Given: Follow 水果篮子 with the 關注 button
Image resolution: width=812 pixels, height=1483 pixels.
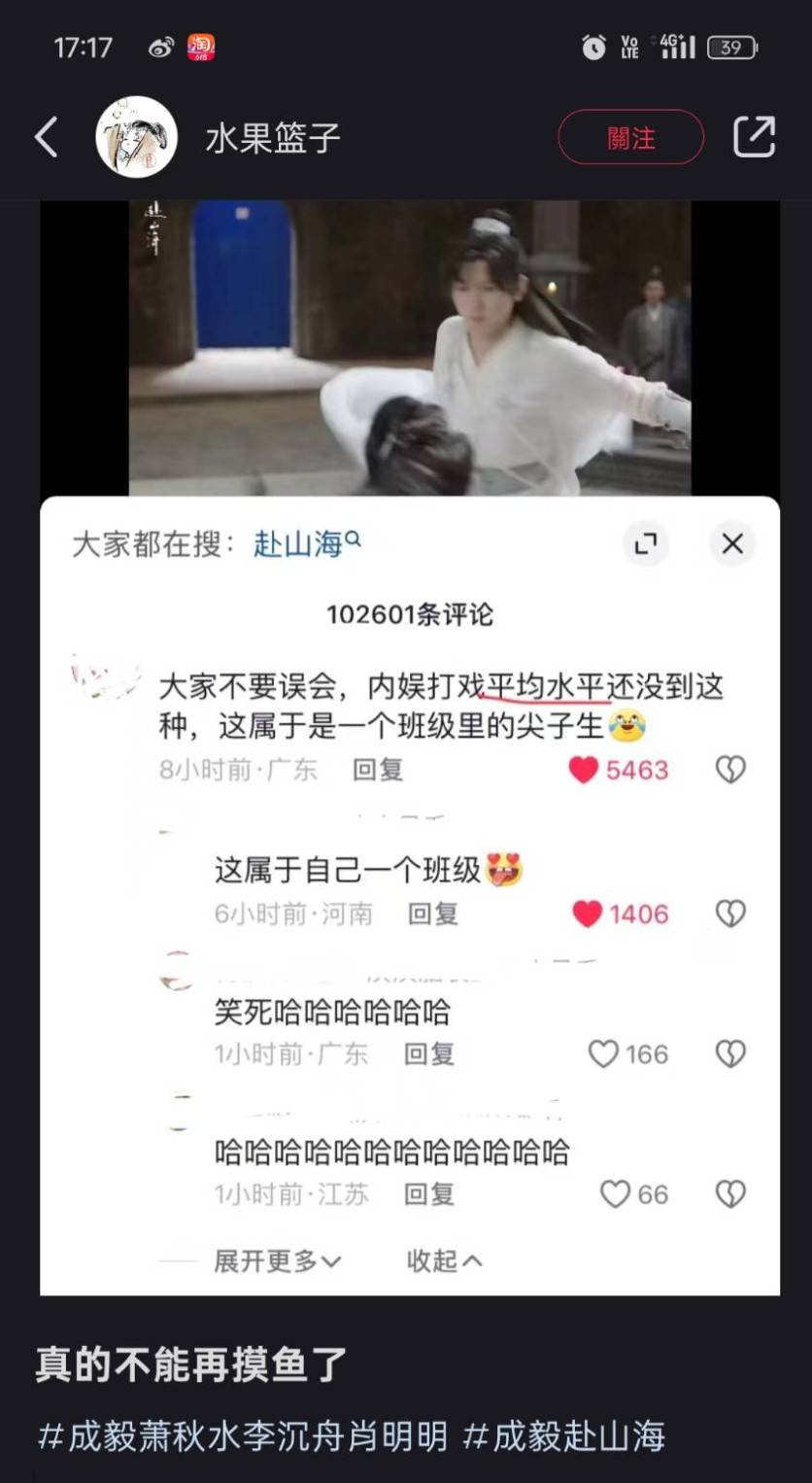Looking at the screenshot, I should pyautogui.click(x=630, y=137).
